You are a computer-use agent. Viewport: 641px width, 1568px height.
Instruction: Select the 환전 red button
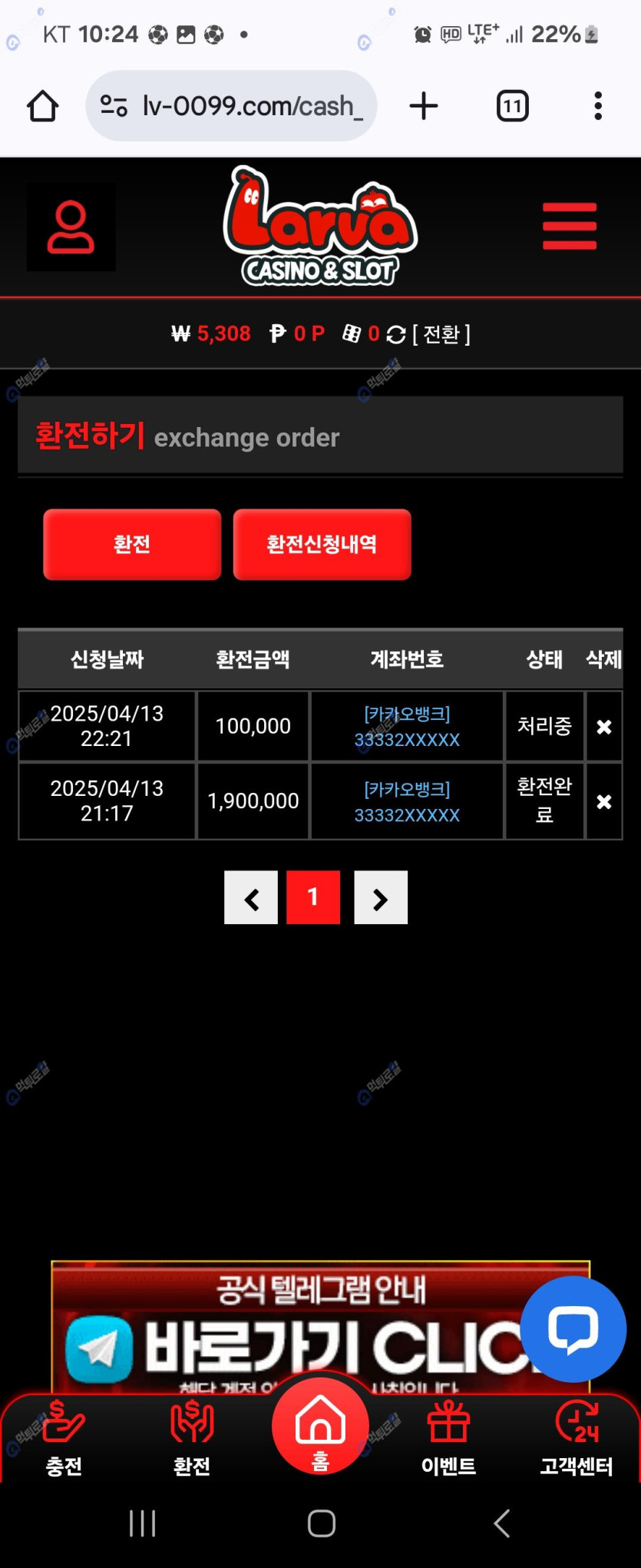point(132,544)
